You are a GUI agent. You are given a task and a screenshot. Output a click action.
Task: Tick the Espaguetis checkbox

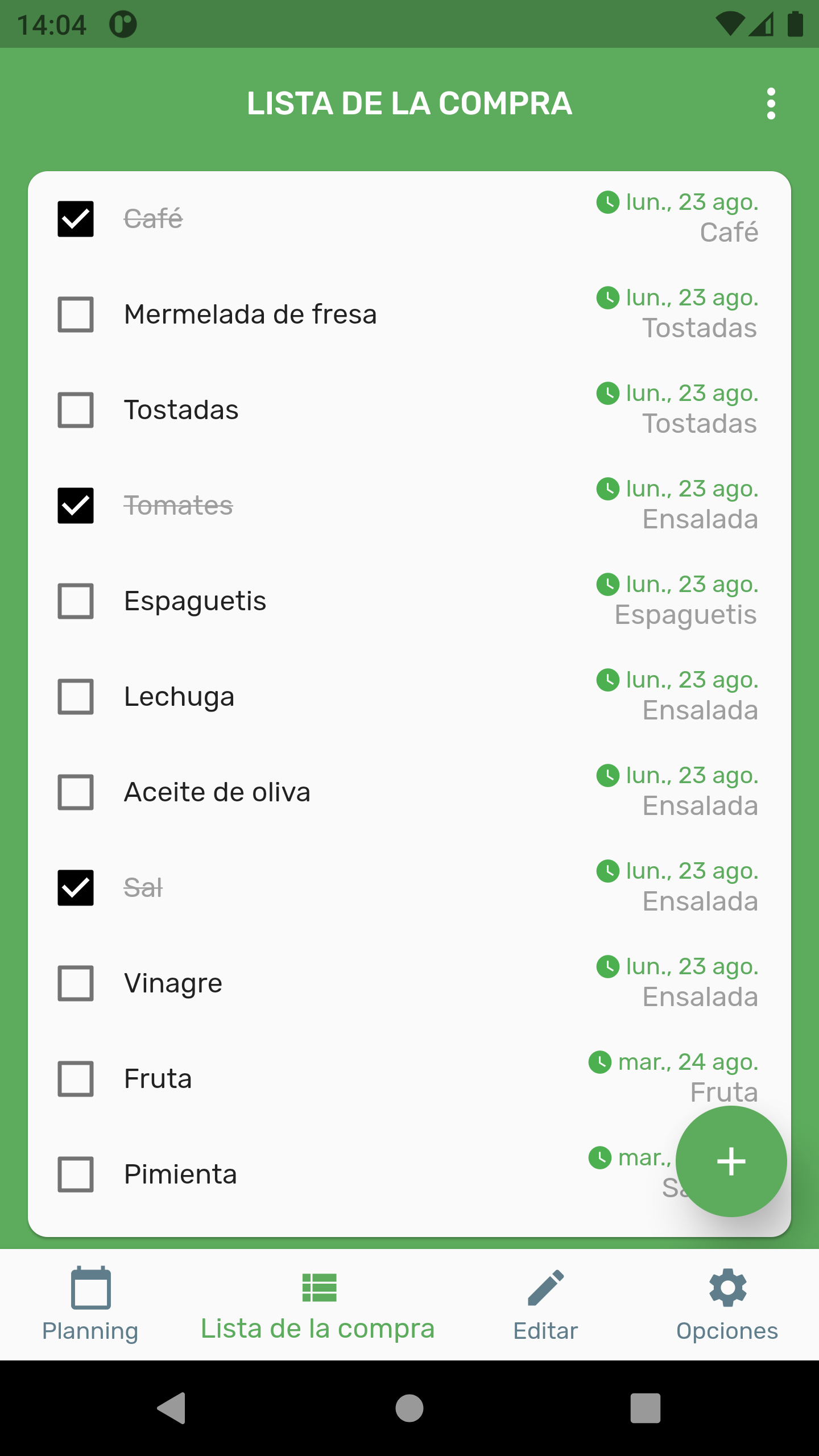[x=76, y=601]
